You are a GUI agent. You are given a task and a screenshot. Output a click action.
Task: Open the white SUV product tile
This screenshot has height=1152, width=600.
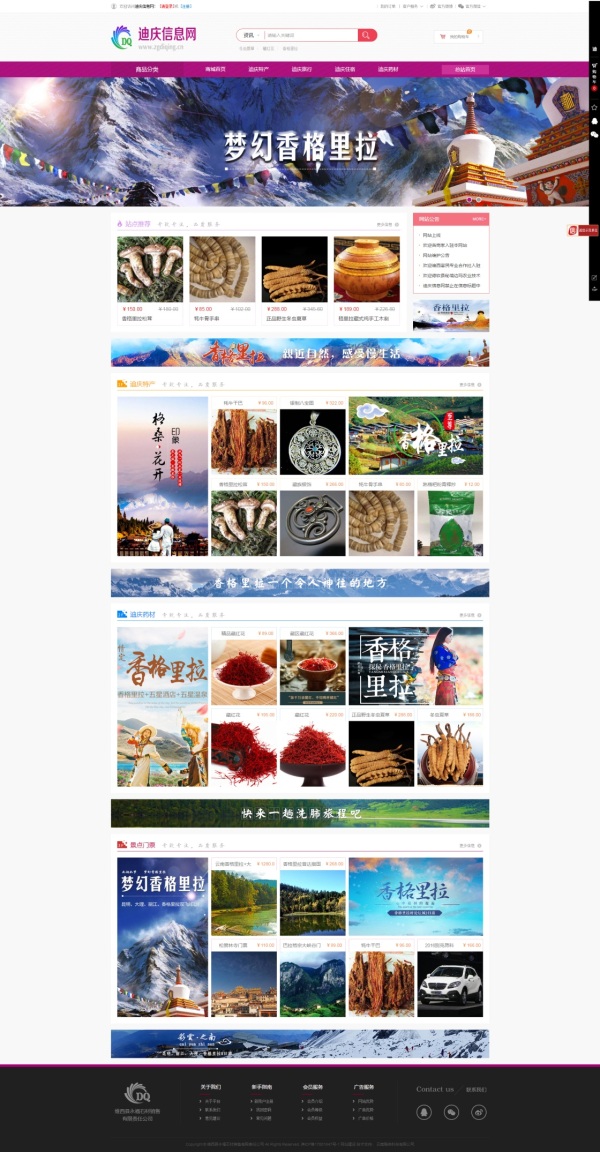pyautogui.click(x=449, y=983)
